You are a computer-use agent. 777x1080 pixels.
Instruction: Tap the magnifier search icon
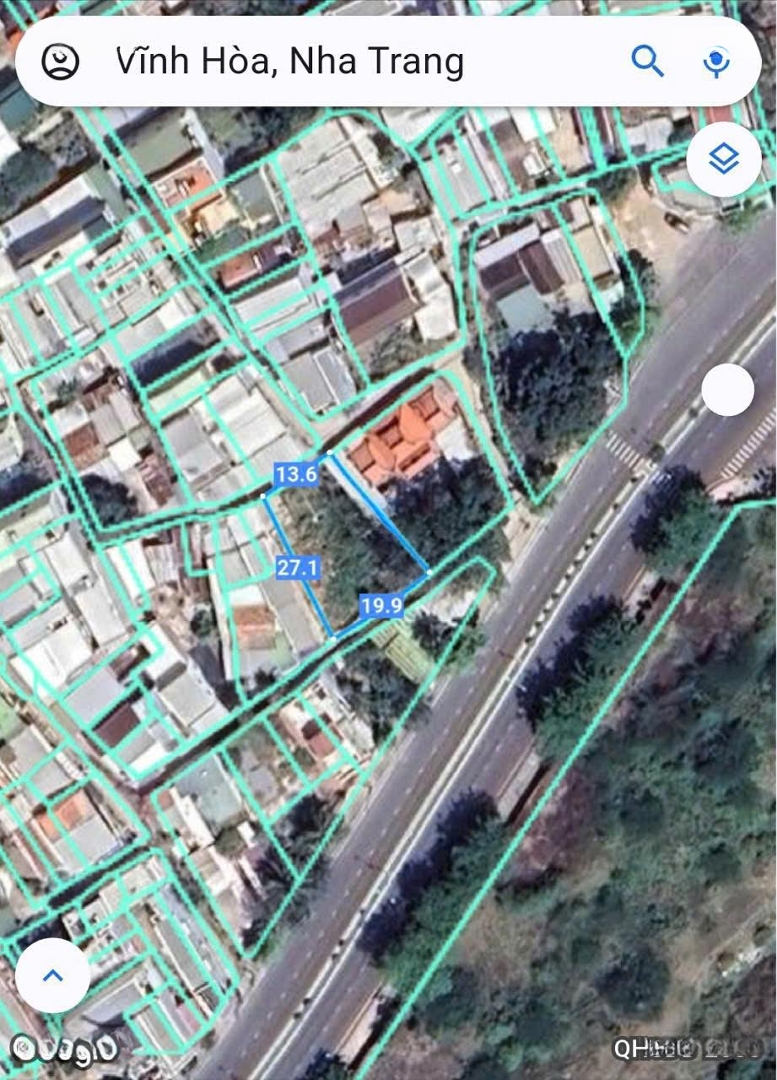tap(648, 62)
